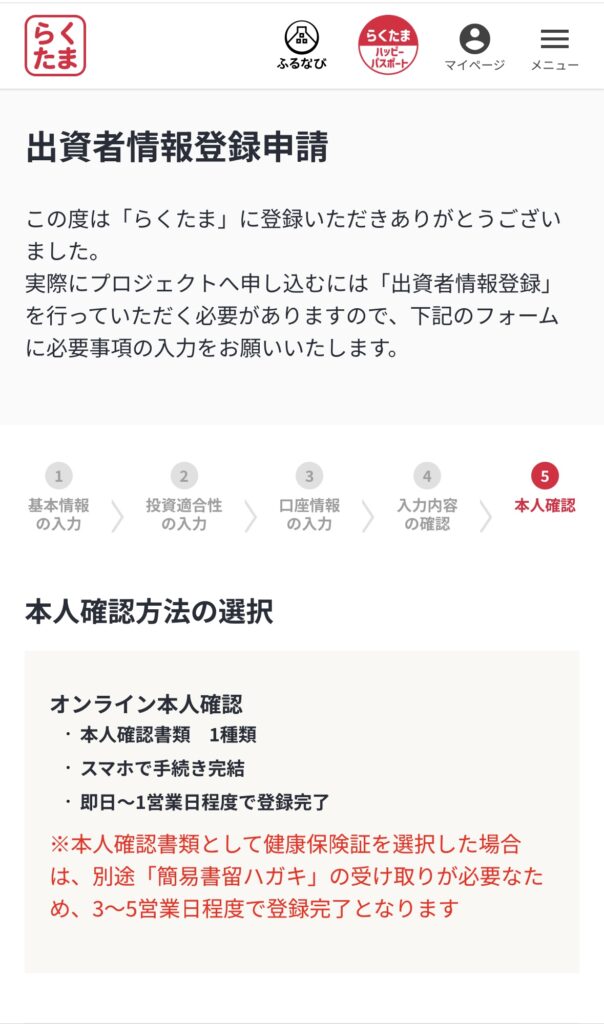Open the メニュー hamburger menu
Viewport: 604px width, 1024px height.
pos(554,49)
